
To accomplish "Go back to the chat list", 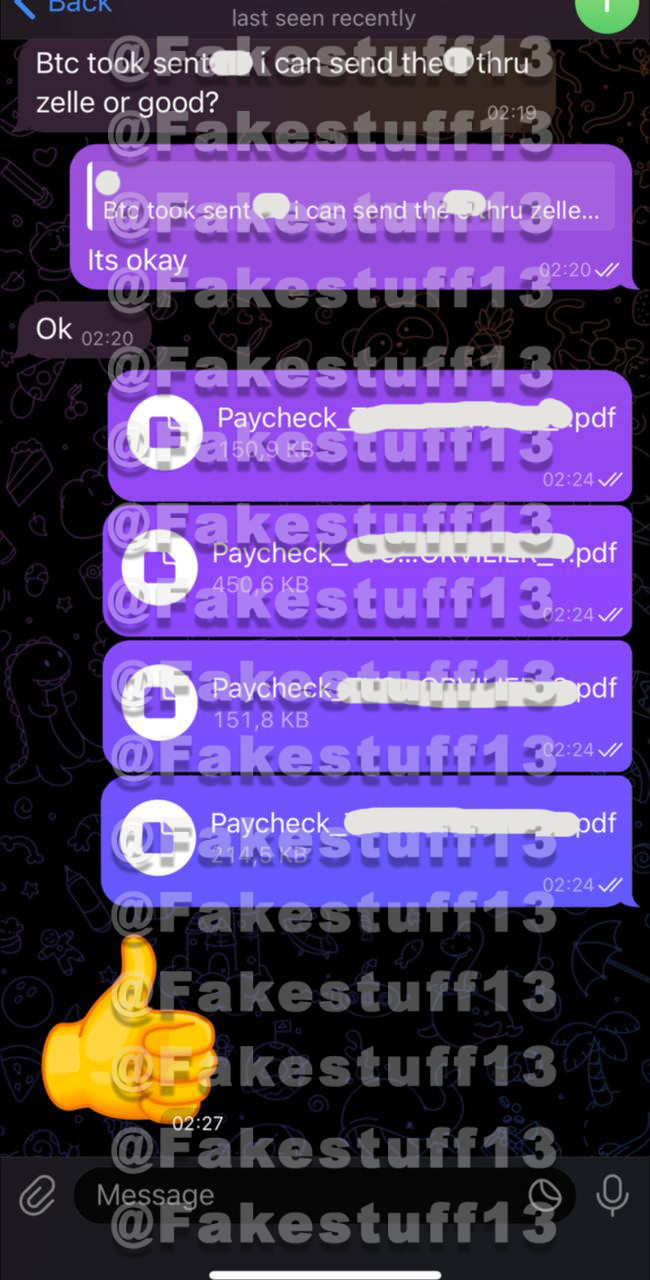I will point(60,8).
